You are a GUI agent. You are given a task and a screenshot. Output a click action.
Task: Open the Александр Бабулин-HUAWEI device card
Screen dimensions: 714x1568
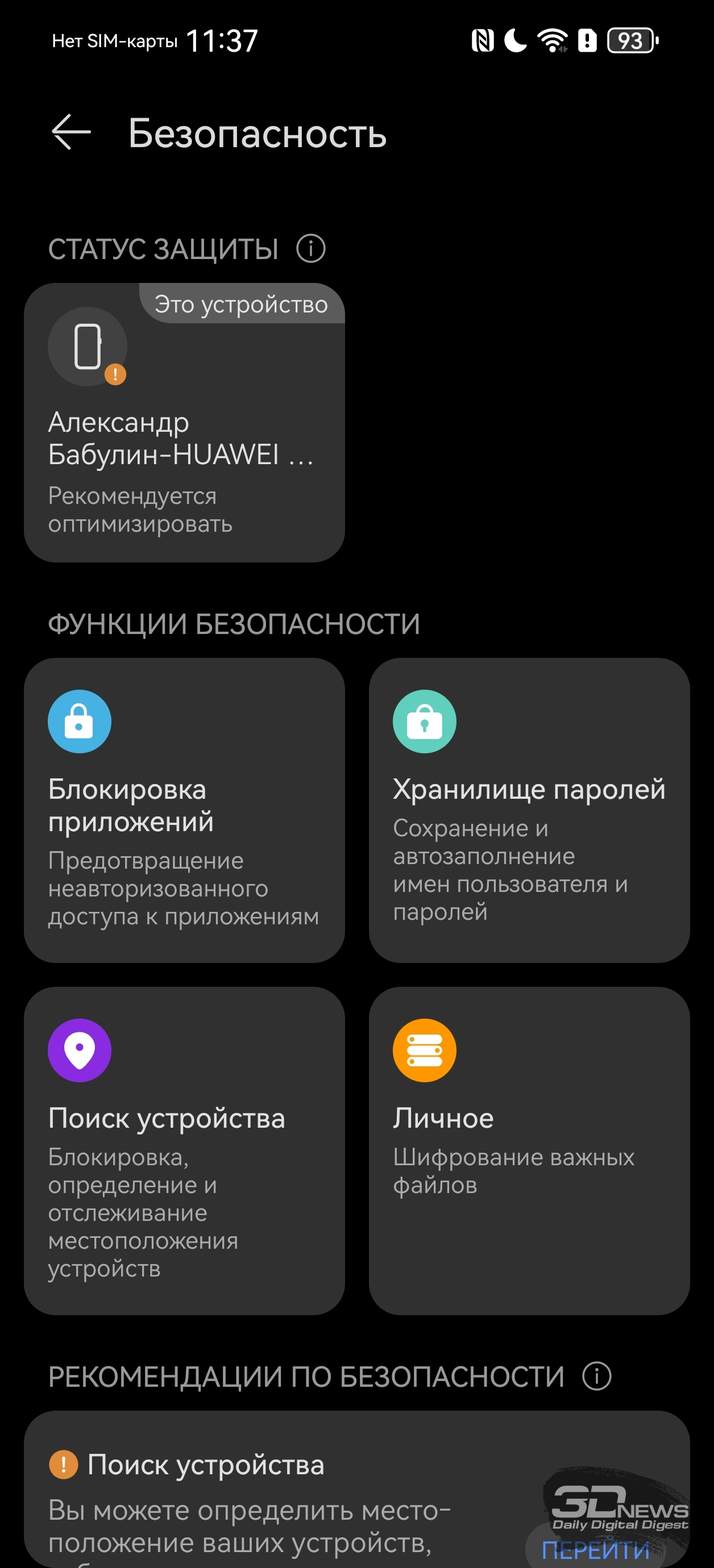(184, 423)
